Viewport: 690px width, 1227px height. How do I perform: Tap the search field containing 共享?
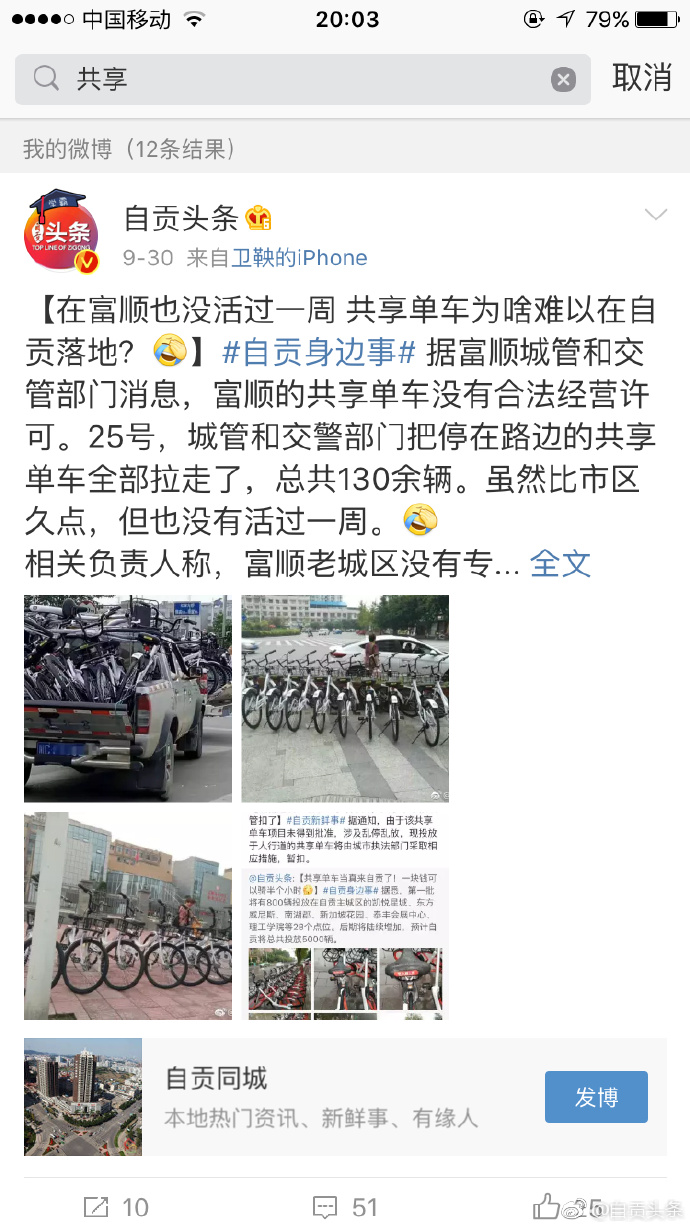300,79
